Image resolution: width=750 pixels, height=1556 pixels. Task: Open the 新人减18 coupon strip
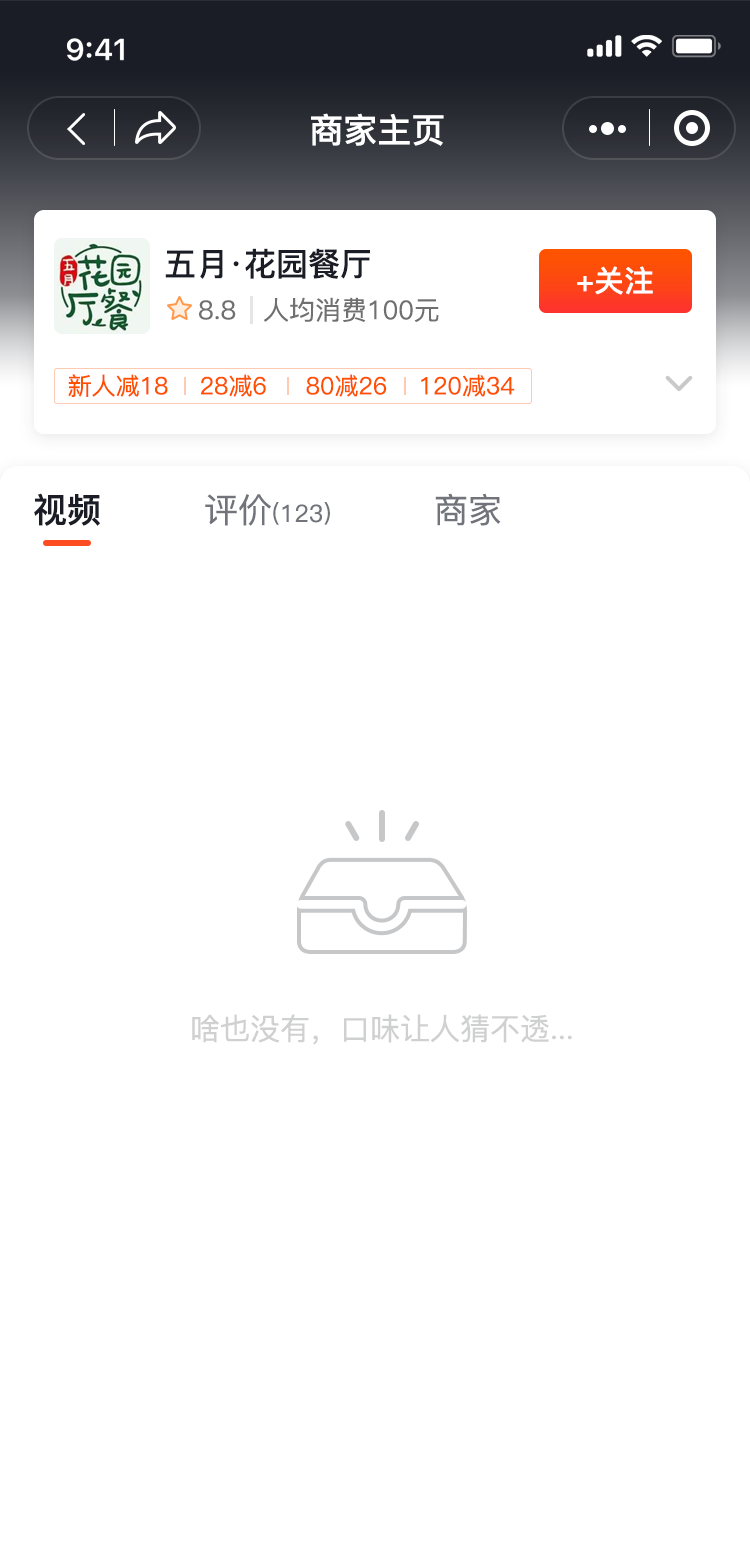tap(118, 386)
